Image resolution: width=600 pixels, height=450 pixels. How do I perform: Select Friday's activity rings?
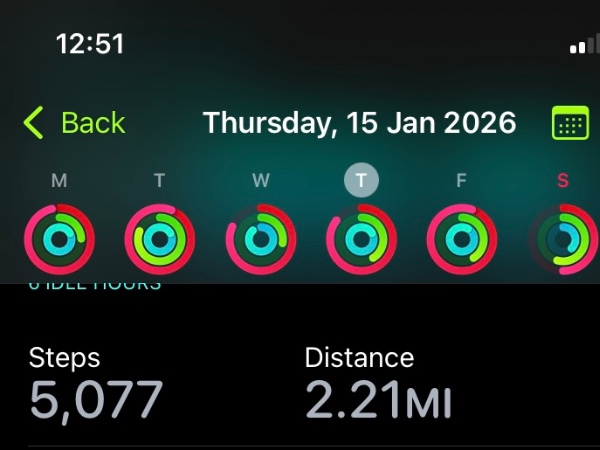[461, 240]
